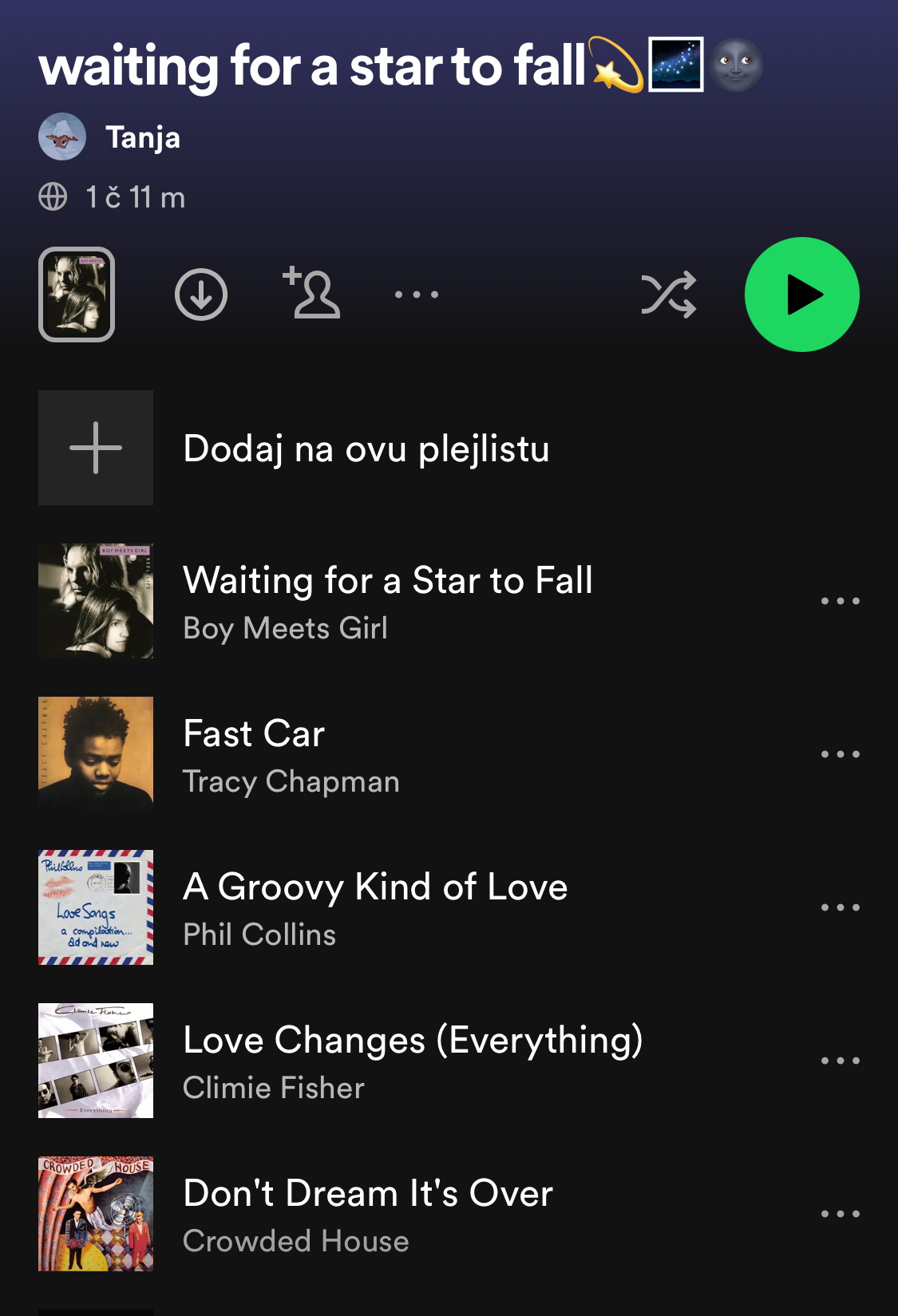Open the playlist preview cover thumbnail
Viewport: 898px width, 1316px height.
(x=77, y=294)
